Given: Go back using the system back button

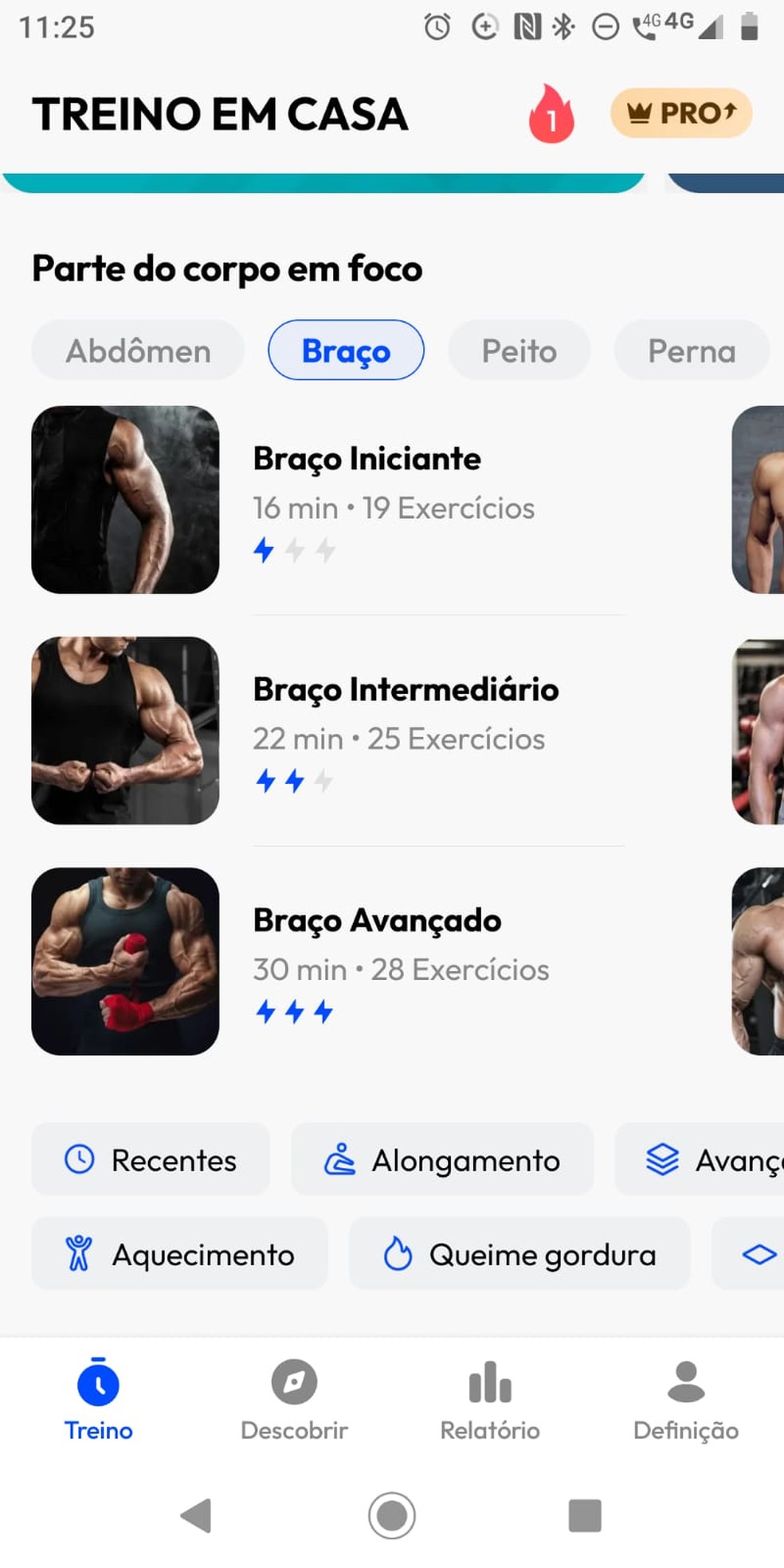Looking at the screenshot, I should [197, 1515].
